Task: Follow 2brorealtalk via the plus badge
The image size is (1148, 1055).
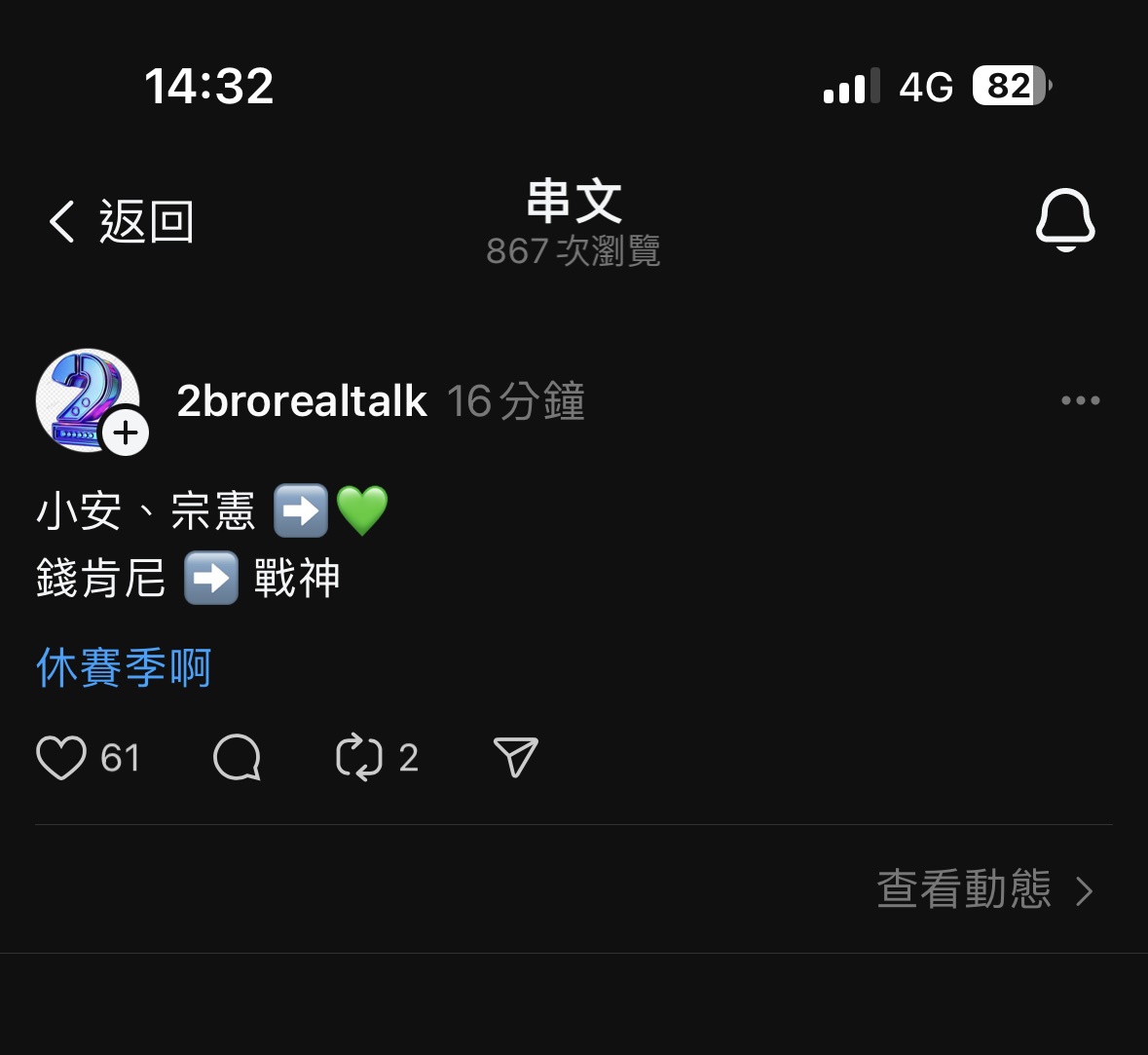Action: pos(127,433)
